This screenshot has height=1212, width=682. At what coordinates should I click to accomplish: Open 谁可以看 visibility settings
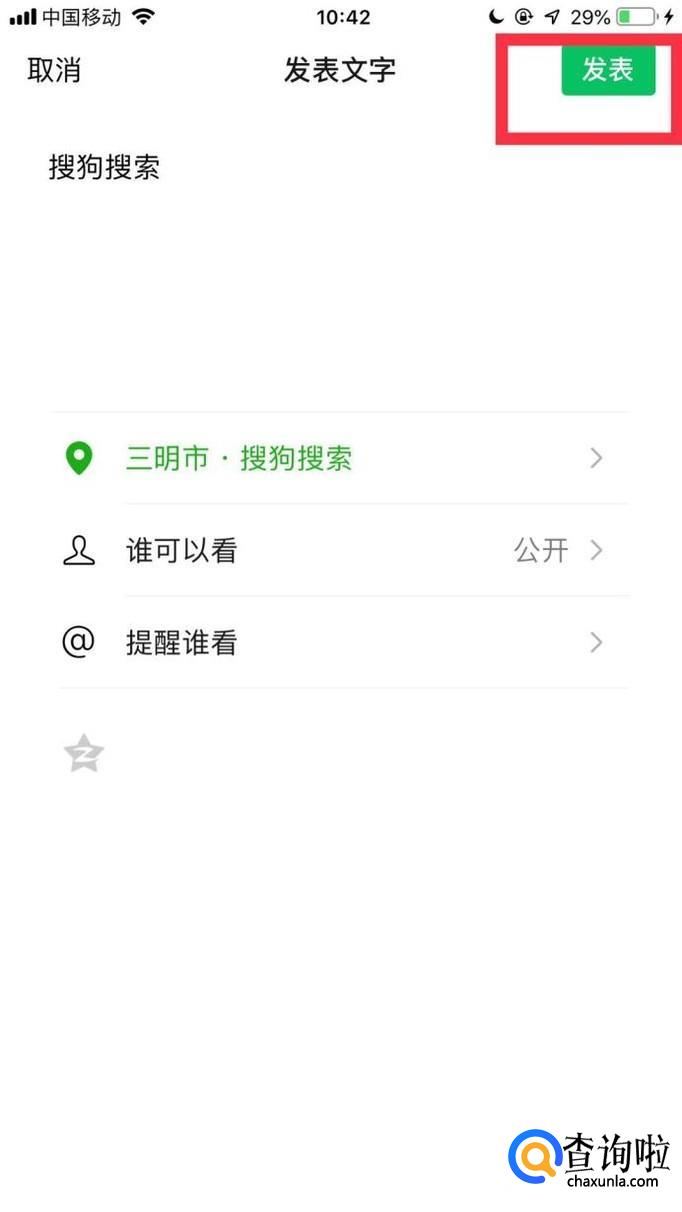[x=341, y=551]
